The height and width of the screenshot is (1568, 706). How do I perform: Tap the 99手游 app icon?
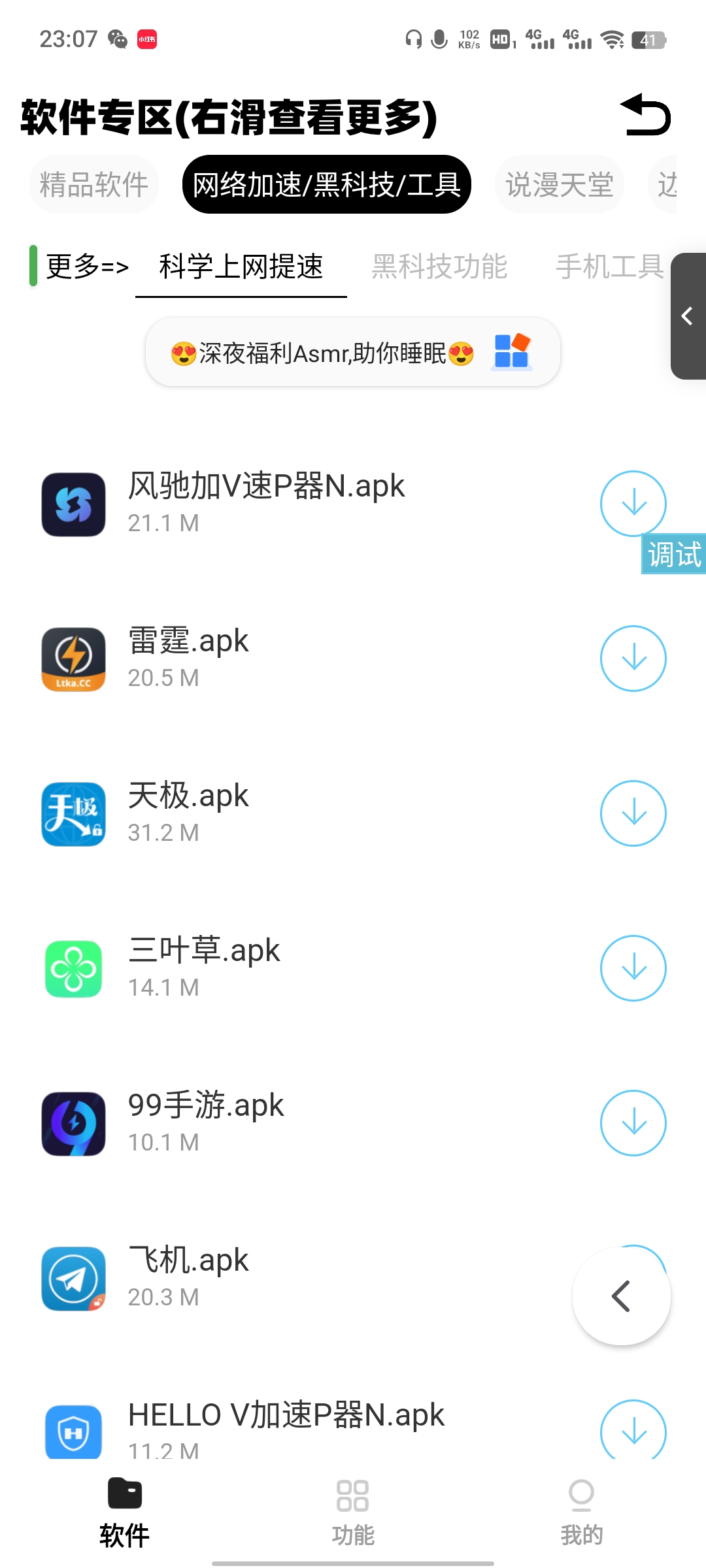pos(73,1123)
